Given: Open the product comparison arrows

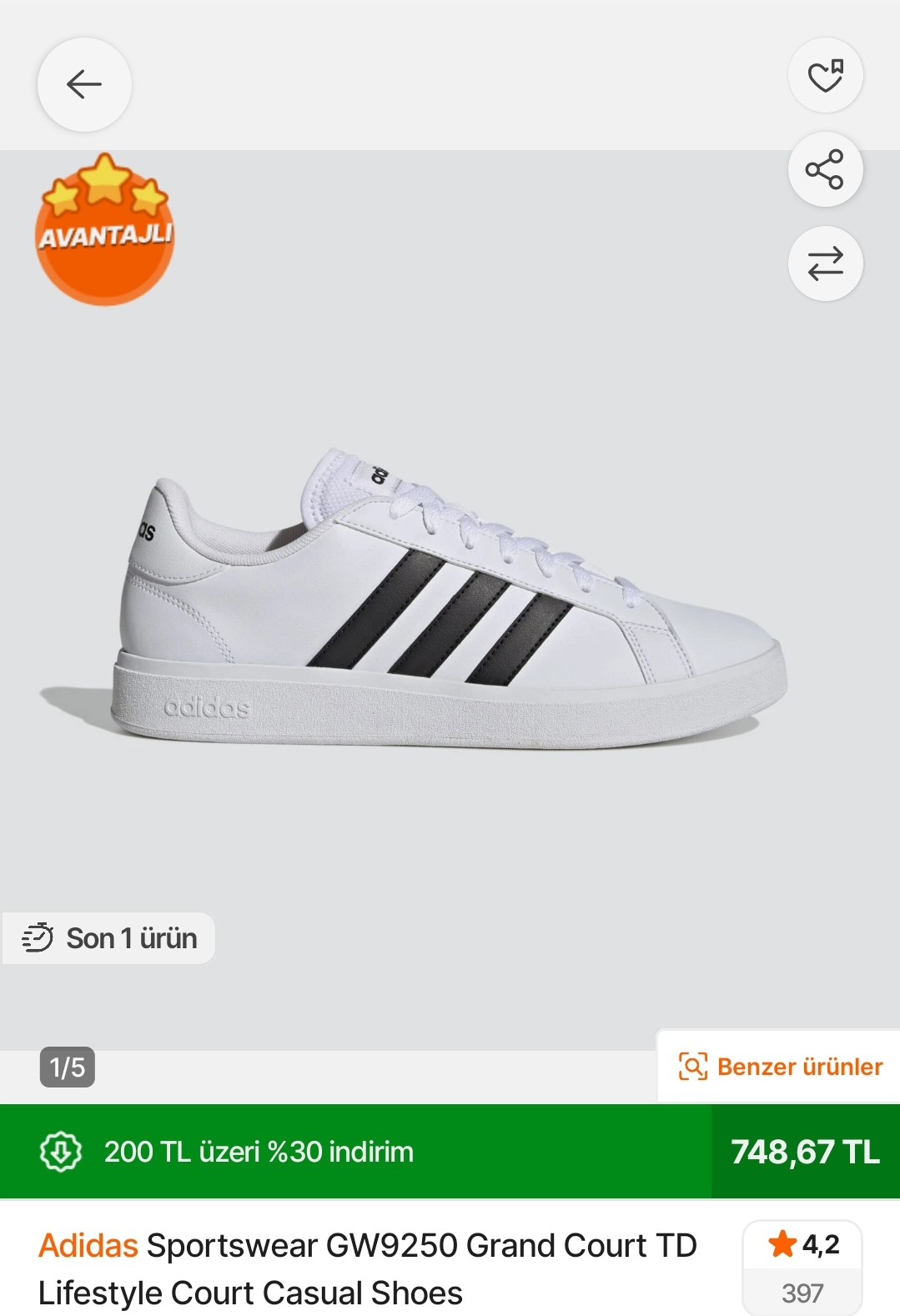Looking at the screenshot, I should (825, 264).
